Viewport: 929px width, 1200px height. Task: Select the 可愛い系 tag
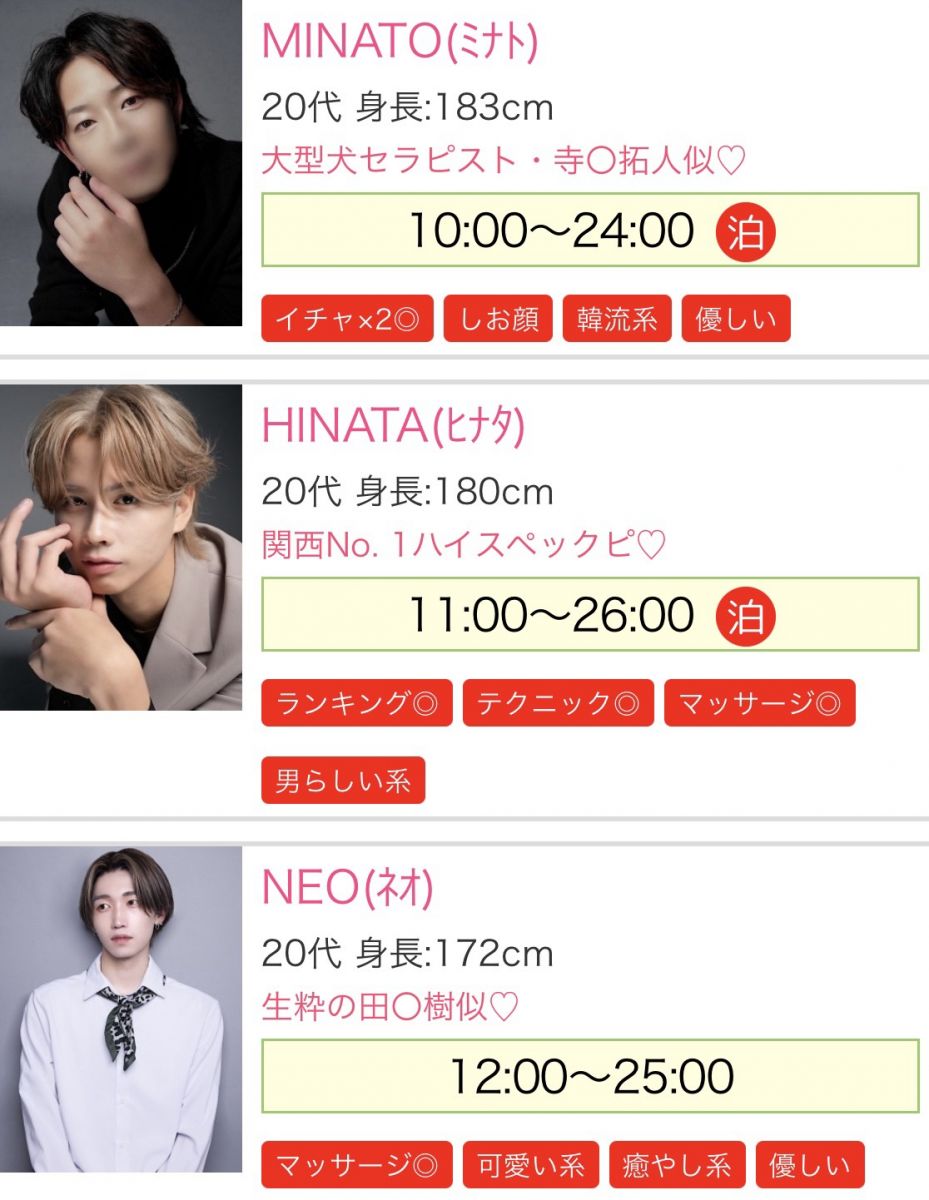531,1165
